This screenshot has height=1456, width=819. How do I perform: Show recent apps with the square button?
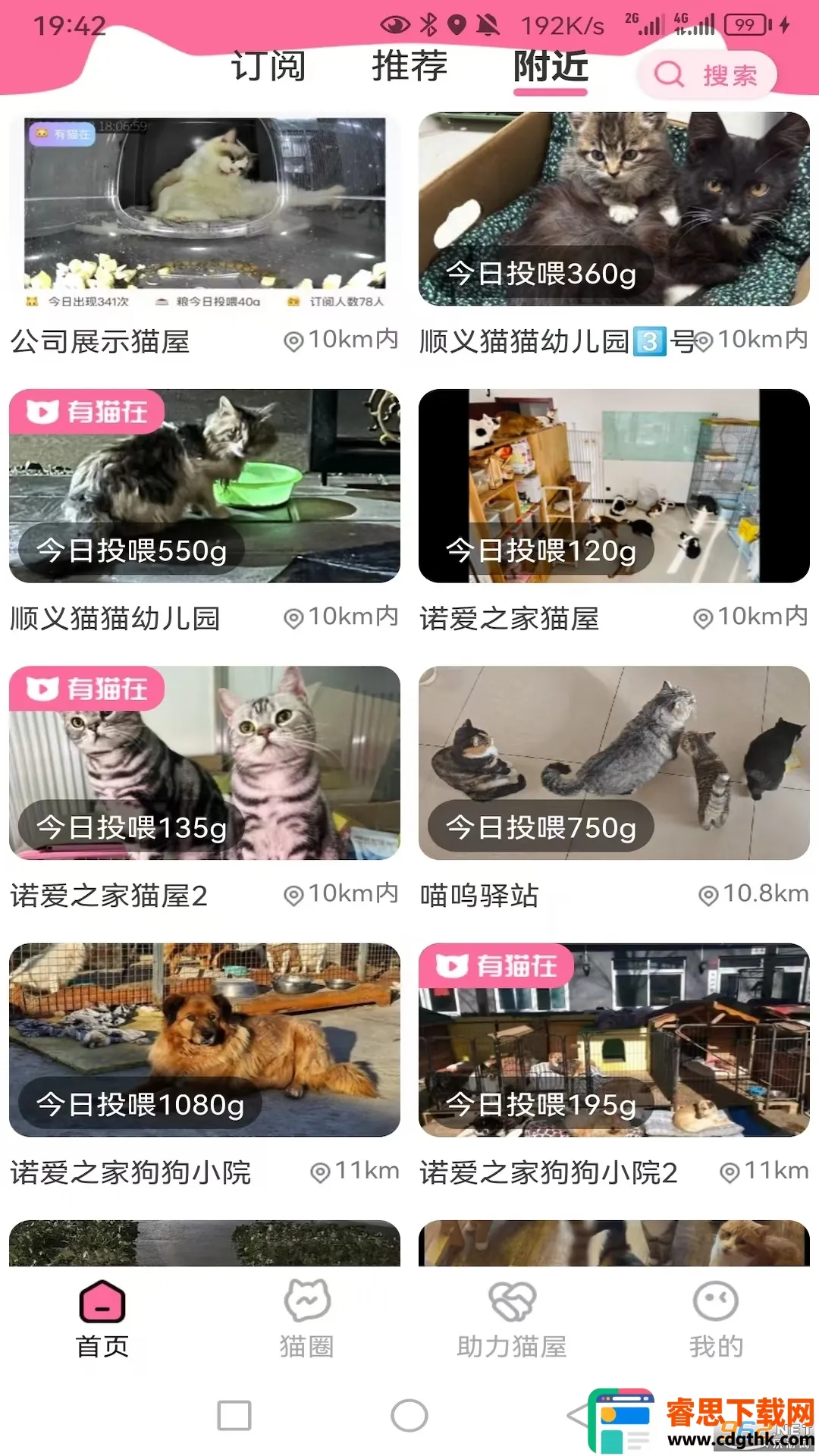tap(234, 1416)
